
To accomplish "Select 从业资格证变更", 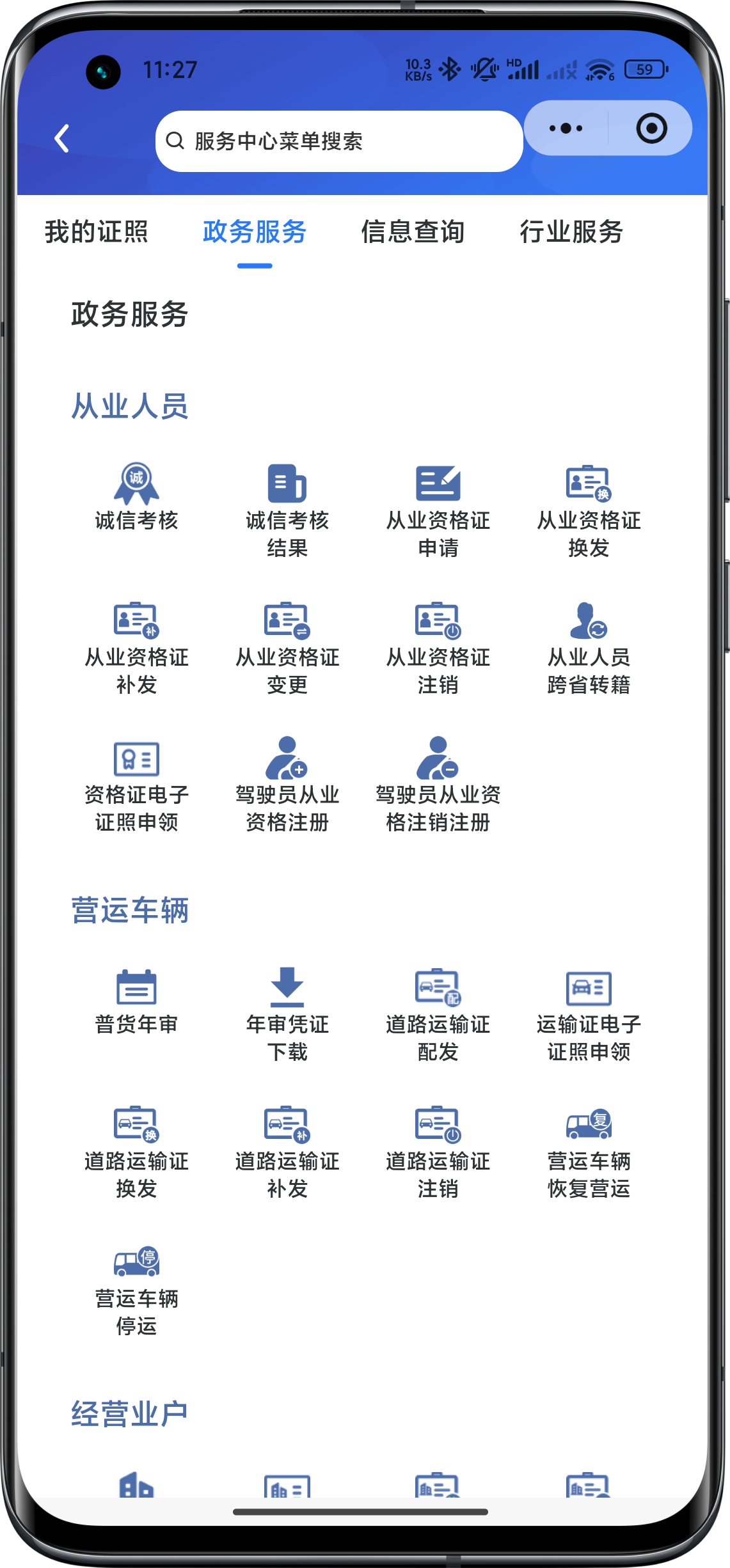I will pos(287,648).
